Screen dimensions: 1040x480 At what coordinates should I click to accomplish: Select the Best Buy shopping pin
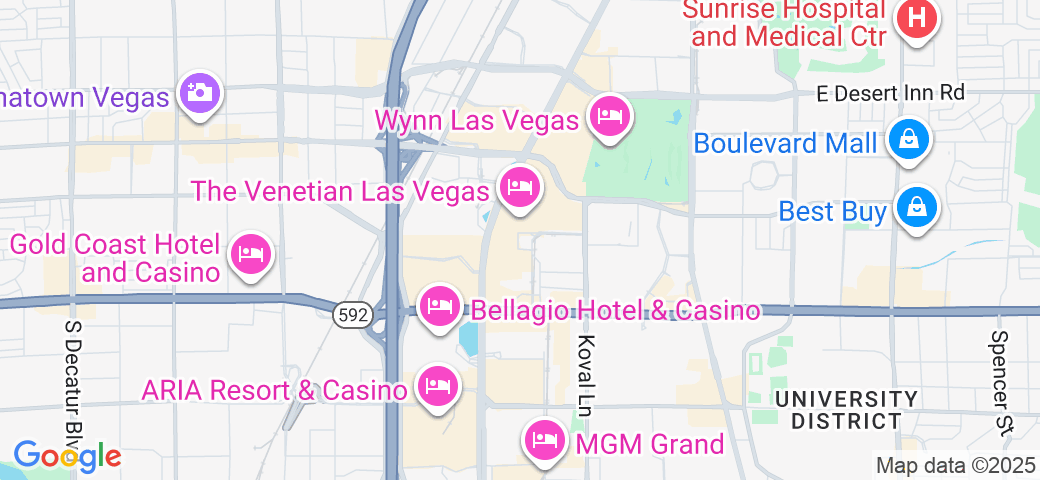[x=914, y=208]
